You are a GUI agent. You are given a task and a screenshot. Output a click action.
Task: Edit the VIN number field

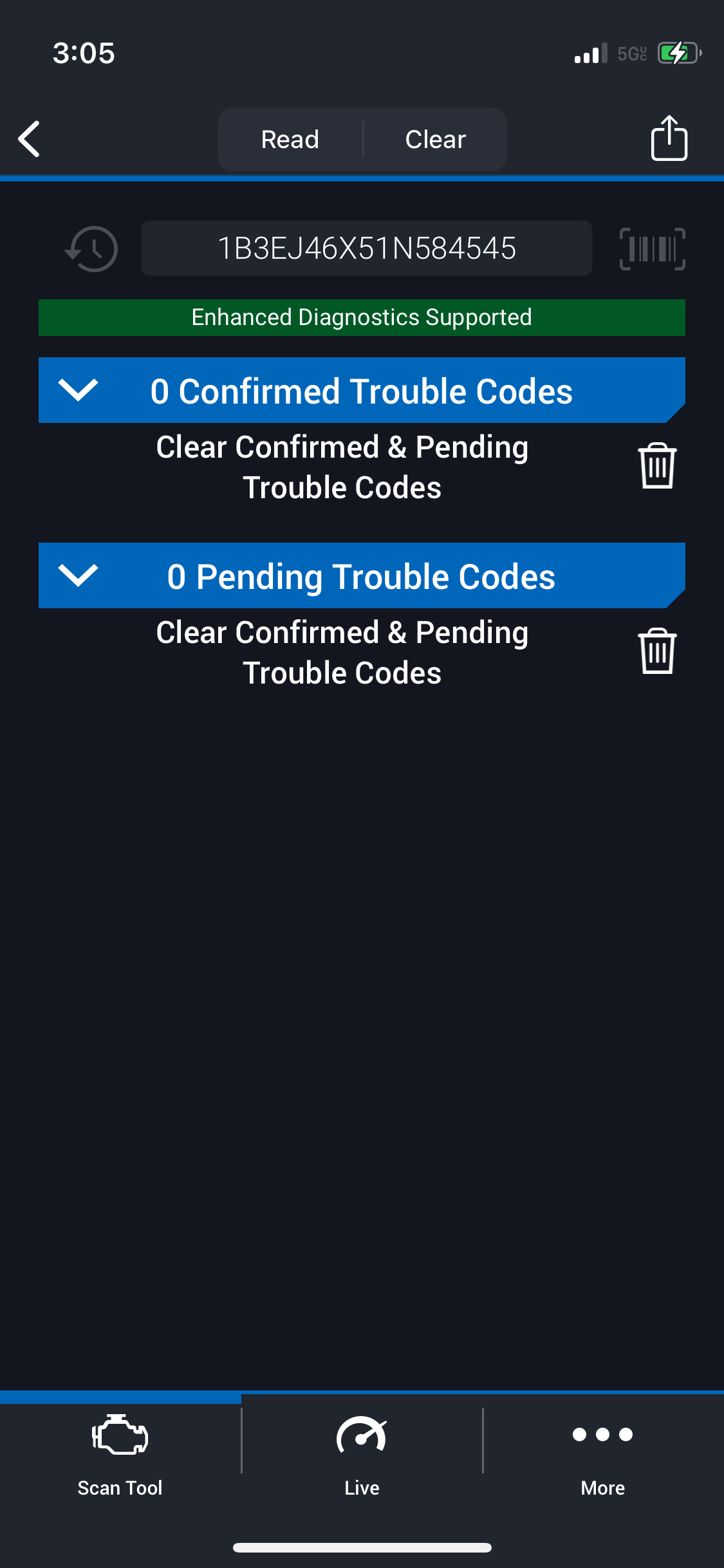coord(366,248)
